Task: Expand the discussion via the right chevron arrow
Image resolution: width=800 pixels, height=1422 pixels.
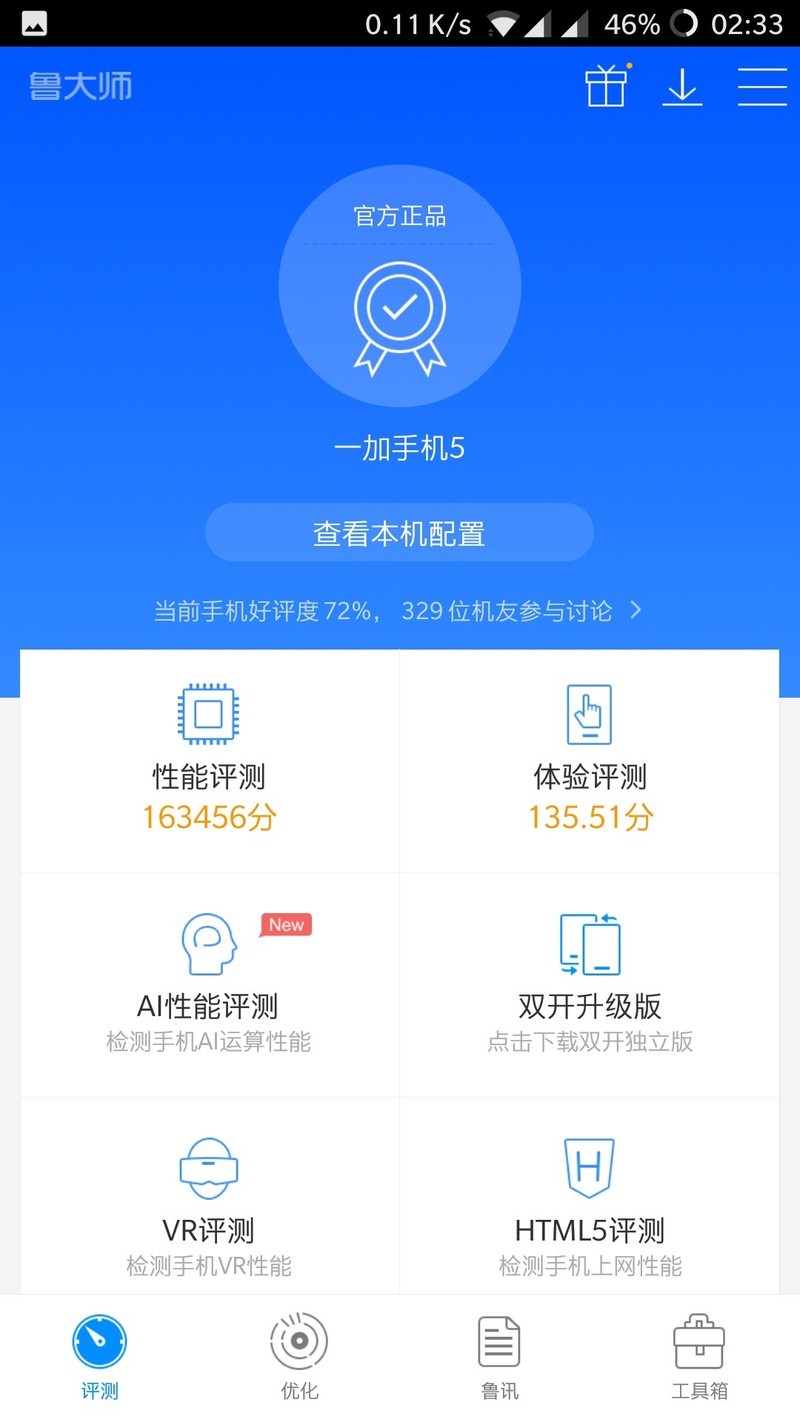Action: [x=637, y=610]
